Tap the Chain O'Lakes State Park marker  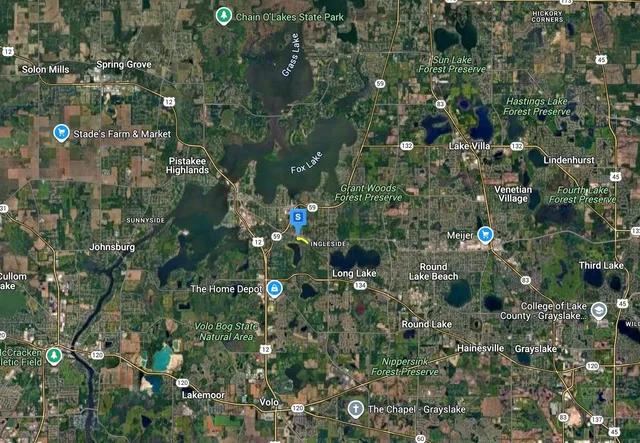point(225,15)
